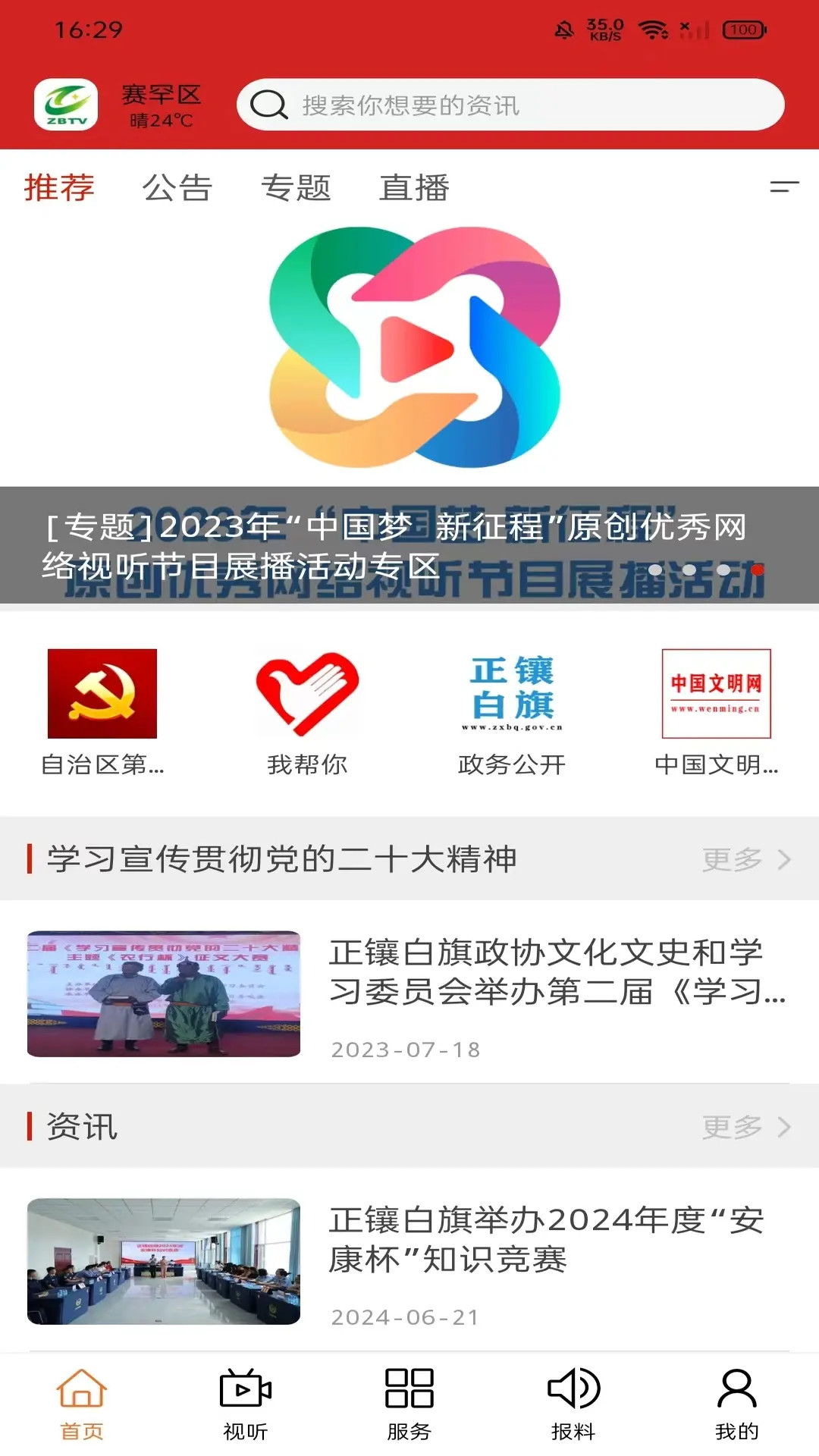Viewport: 819px width, 1456px height.
Task: Open the 中国文明网 icon
Action: pos(717,694)
